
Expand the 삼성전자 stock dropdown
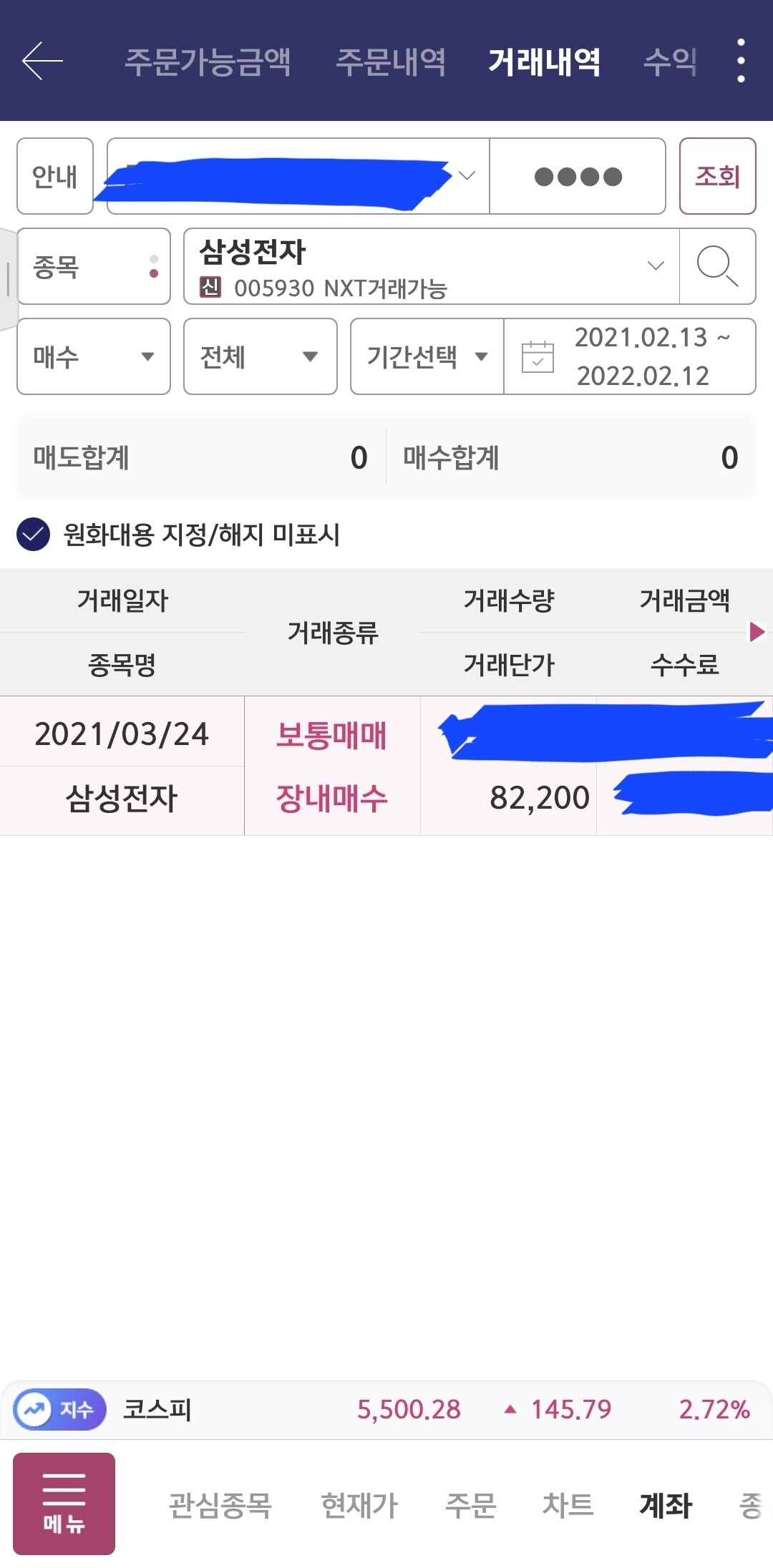click(x=432, y=266)
